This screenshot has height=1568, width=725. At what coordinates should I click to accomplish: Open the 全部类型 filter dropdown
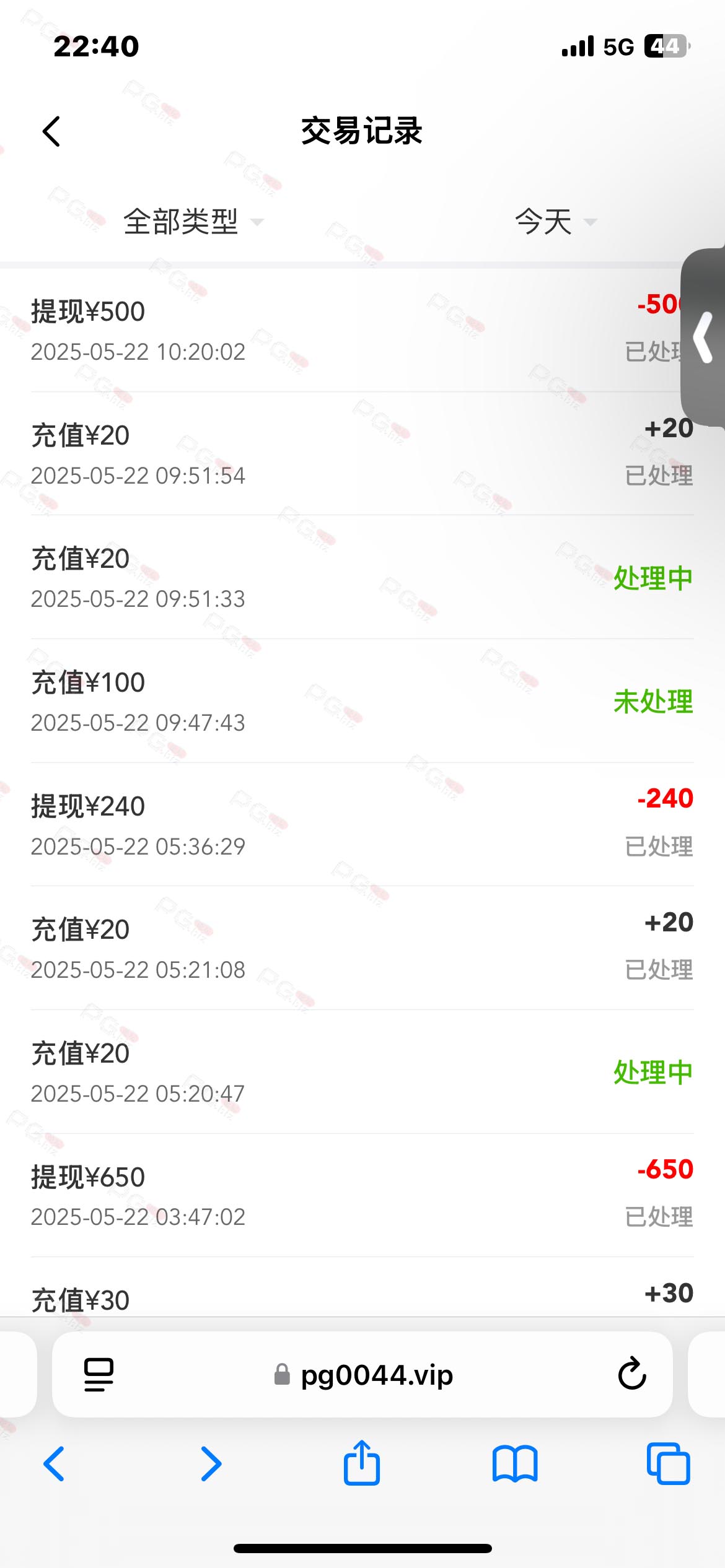(x=193, y=222)
